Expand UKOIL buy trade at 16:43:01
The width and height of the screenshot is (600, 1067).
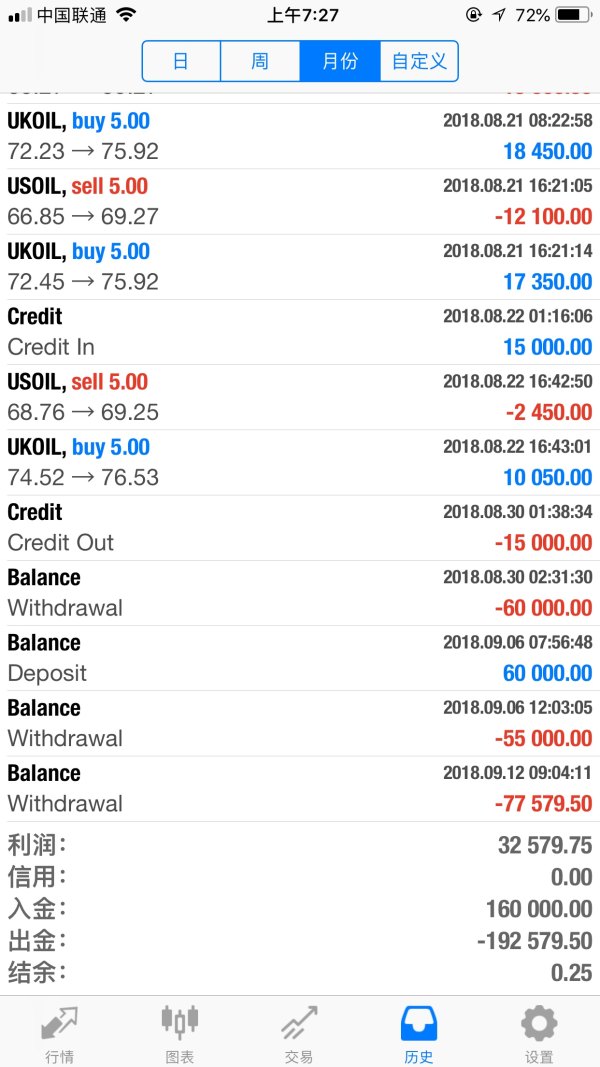tap(300, 462)
